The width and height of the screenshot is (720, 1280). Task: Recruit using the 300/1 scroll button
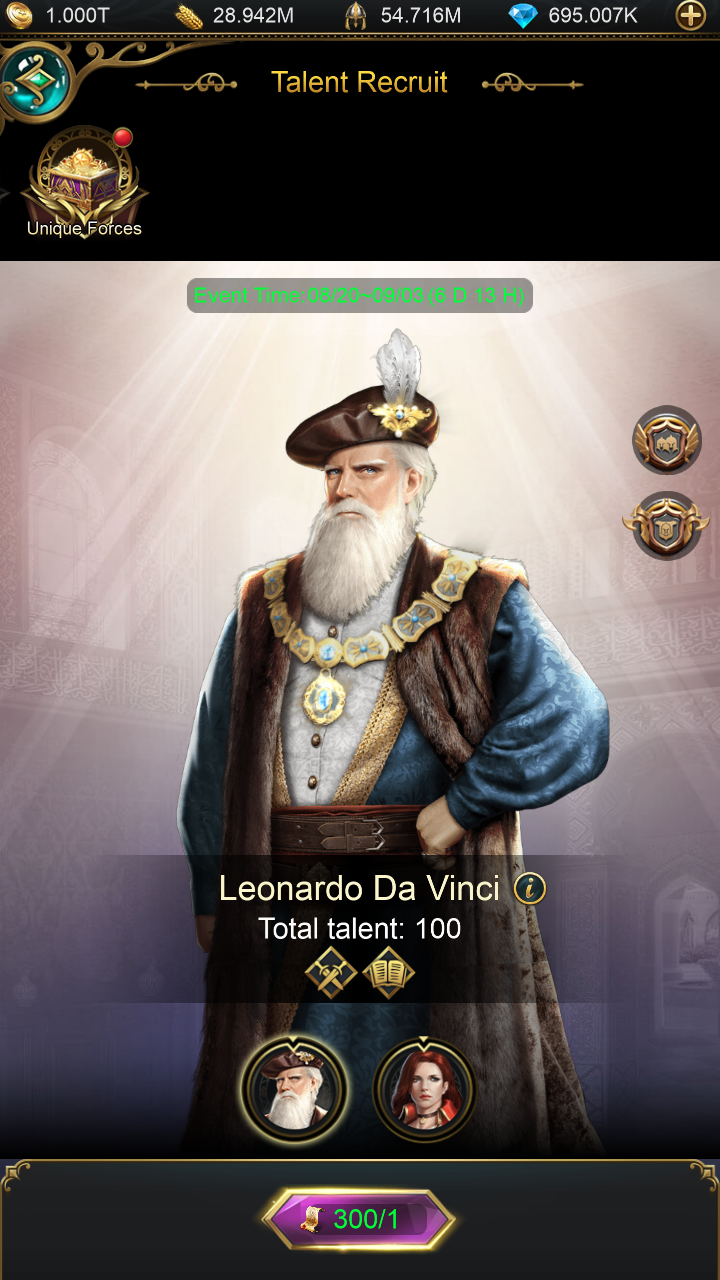click(358, 1219)
